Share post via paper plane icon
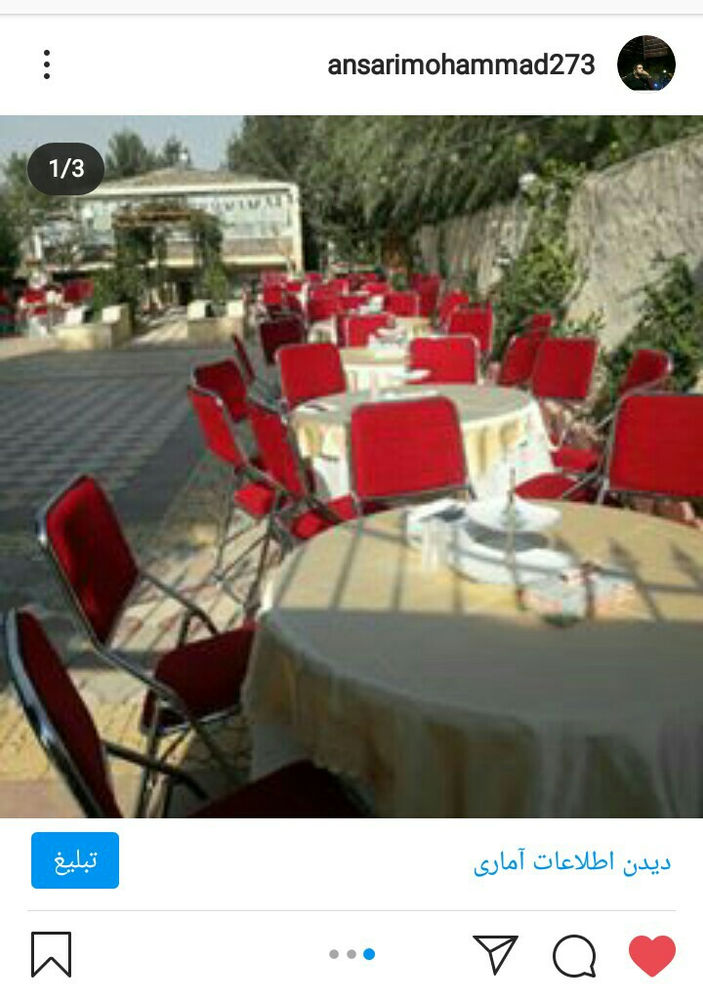The width and height of the screenshot is (703, 1000). pyautogui.click(x=495, y=954)
